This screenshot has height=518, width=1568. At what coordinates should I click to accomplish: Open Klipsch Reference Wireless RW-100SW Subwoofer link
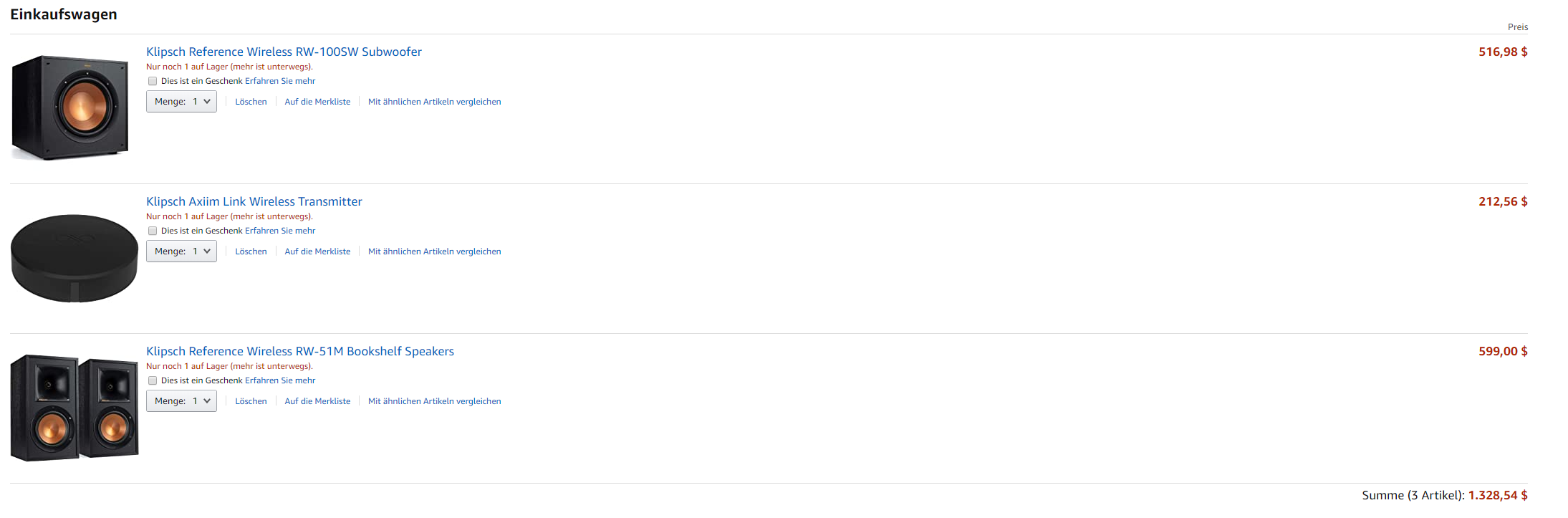tap(284, 52)
